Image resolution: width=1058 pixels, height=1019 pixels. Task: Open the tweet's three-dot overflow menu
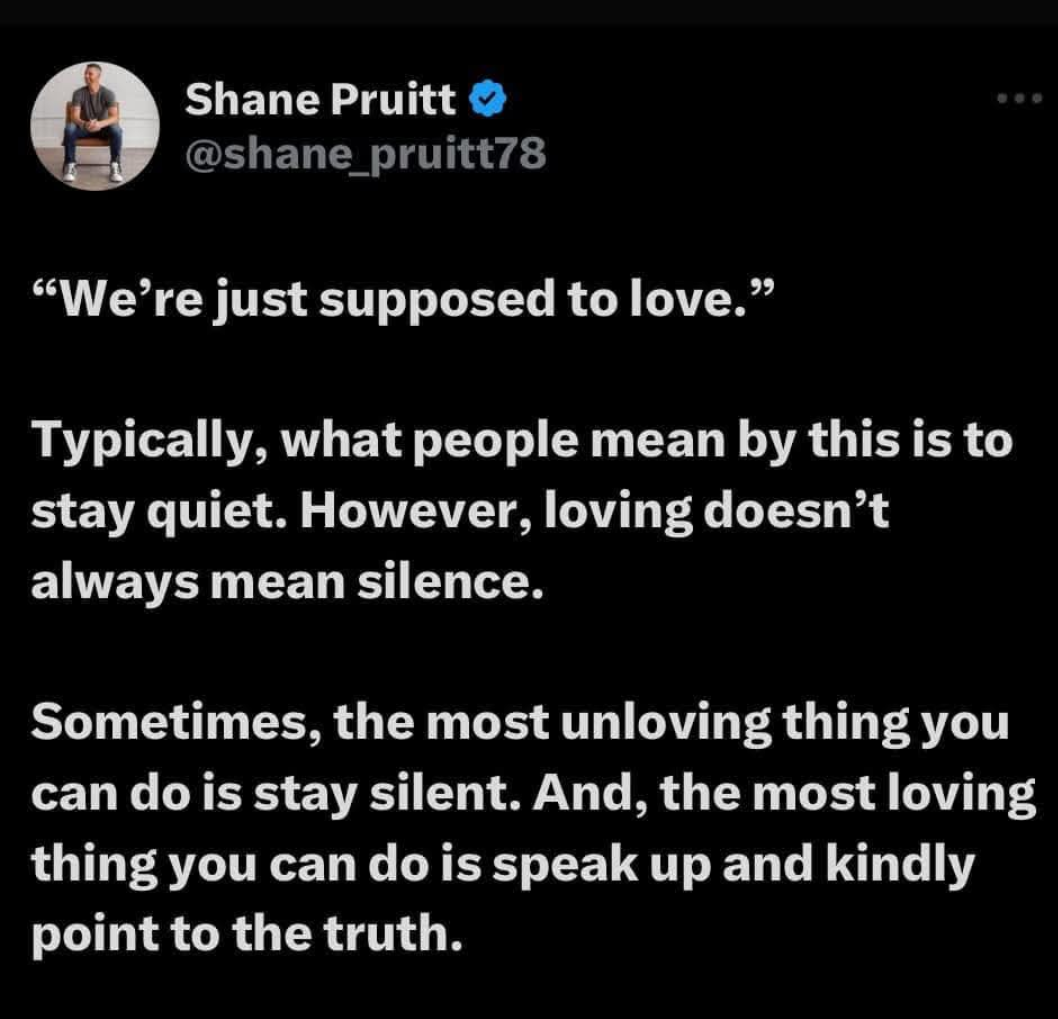[1020, 98]
